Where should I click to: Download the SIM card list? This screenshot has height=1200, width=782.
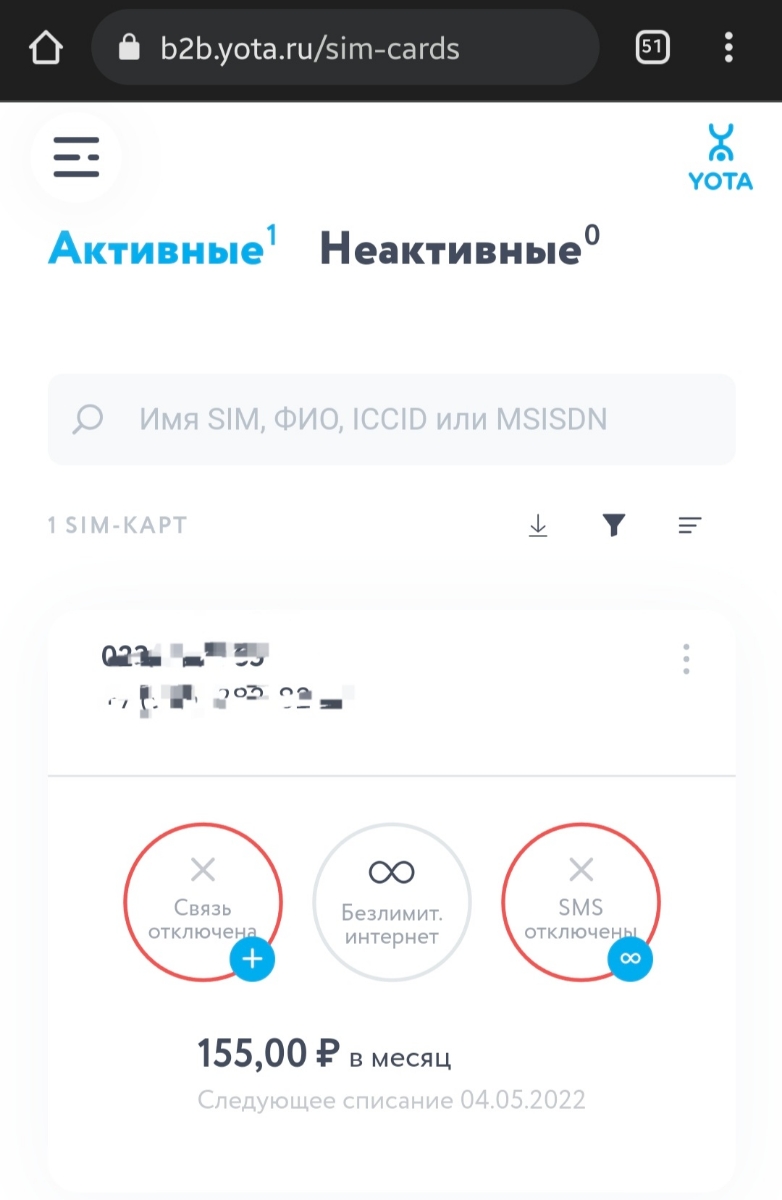pos(538,525)
